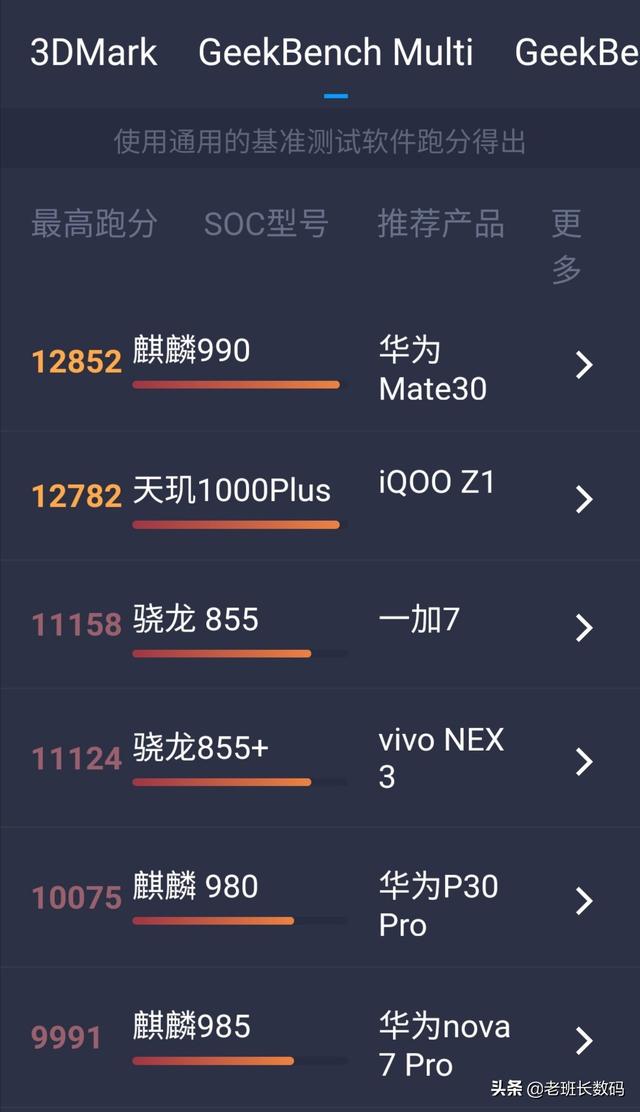Open the 骁龙855+ vivo NEX 3 row
This screenshot has height=1112, width=640.
point(320,757)
